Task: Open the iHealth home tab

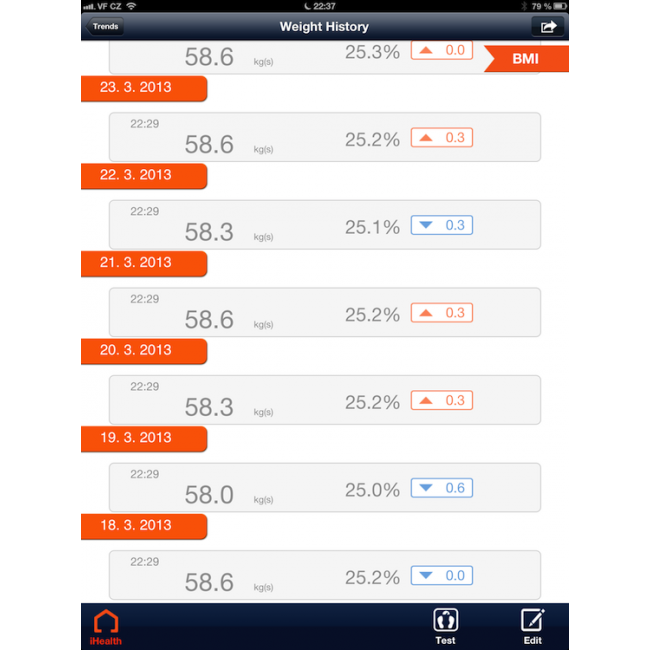Action: coord(106,627)
